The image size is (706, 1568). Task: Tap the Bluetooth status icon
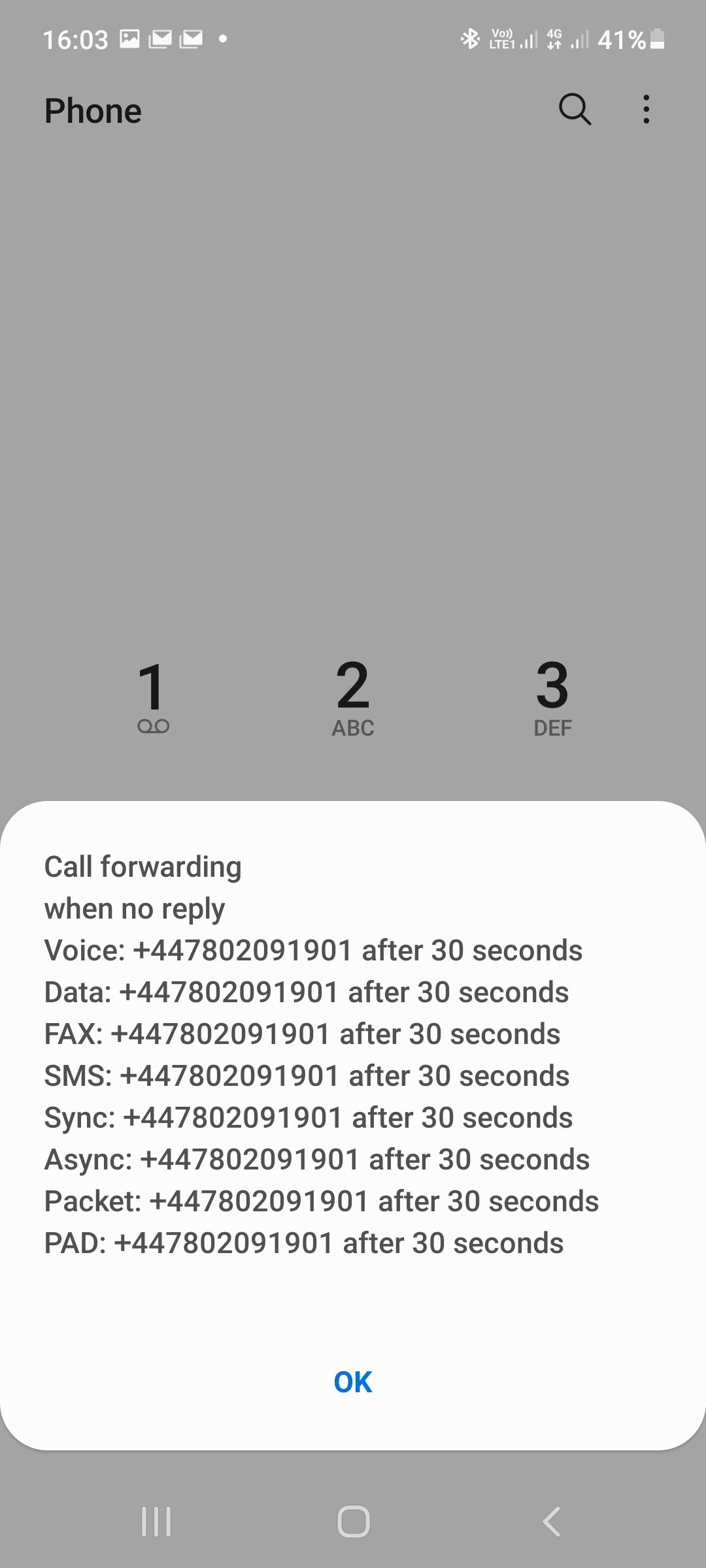pos(471,39)
